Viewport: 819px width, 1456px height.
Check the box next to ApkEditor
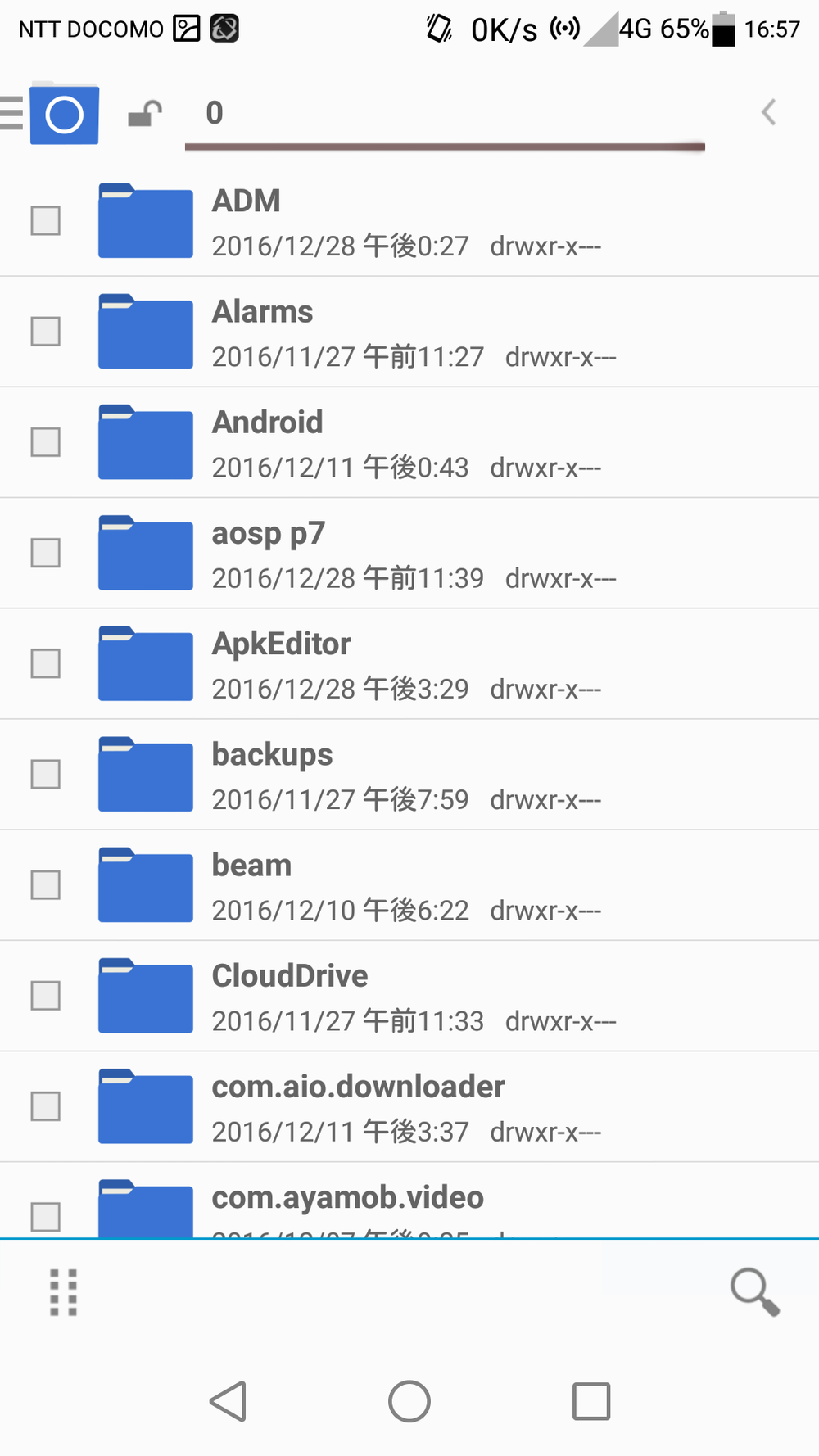click(45, 663)
